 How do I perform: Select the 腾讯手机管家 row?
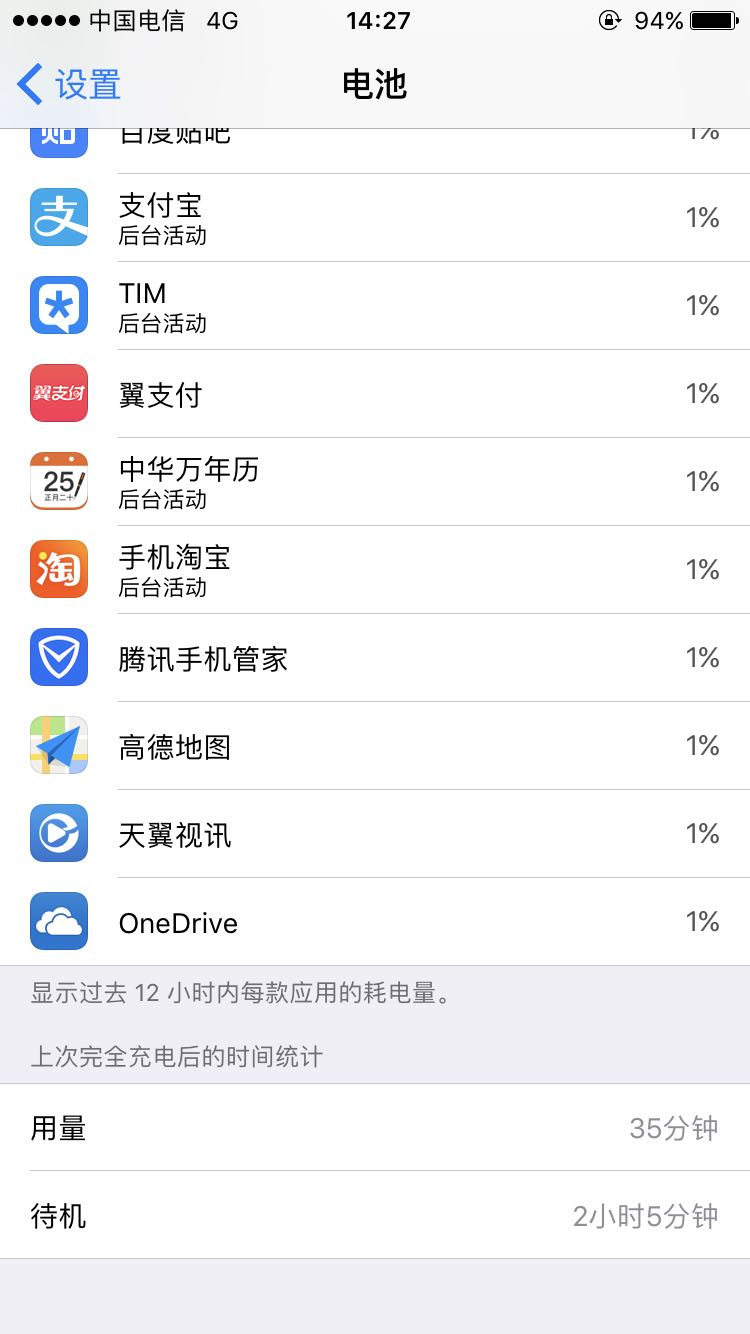[x=375, y=658]
